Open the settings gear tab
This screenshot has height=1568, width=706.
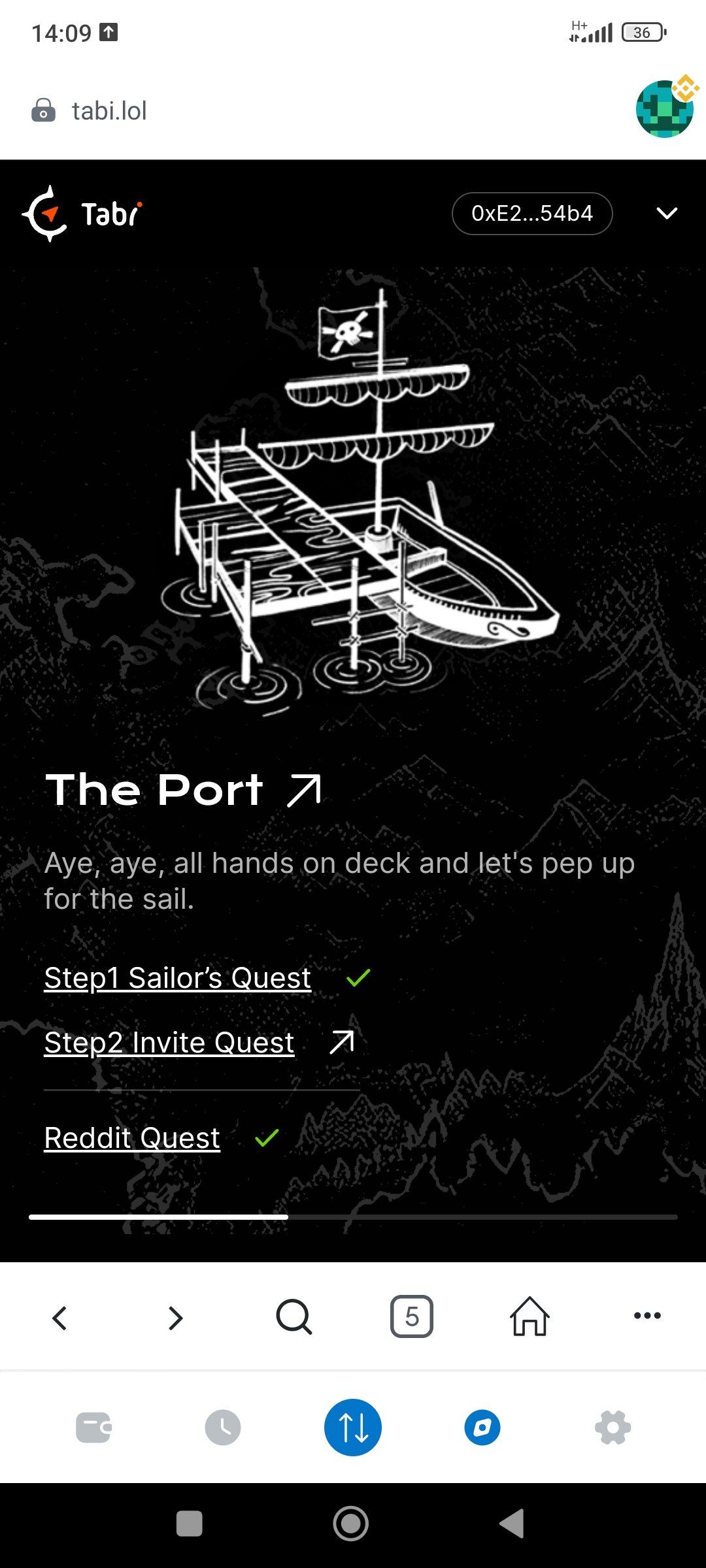613,1428
